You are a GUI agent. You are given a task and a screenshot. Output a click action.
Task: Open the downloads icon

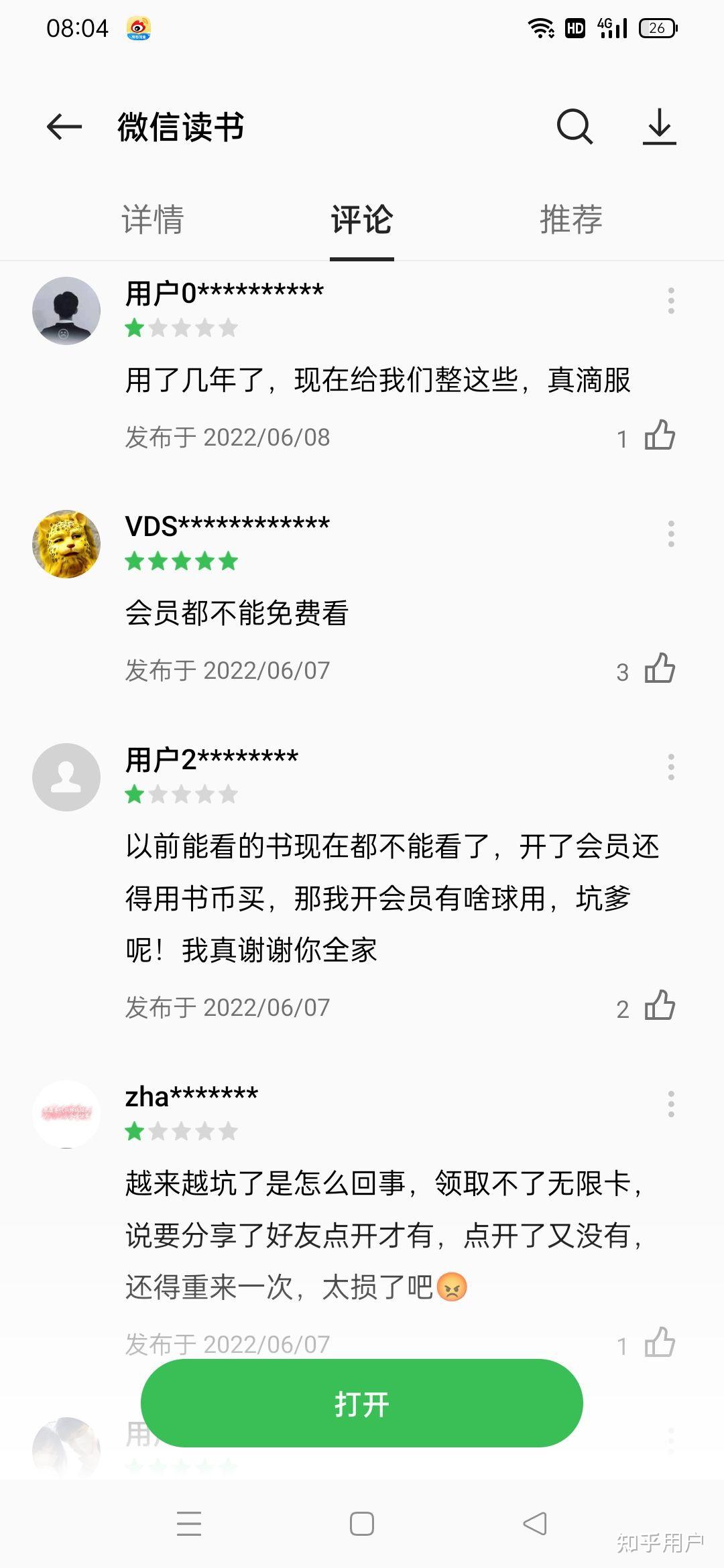pos(660,127)
